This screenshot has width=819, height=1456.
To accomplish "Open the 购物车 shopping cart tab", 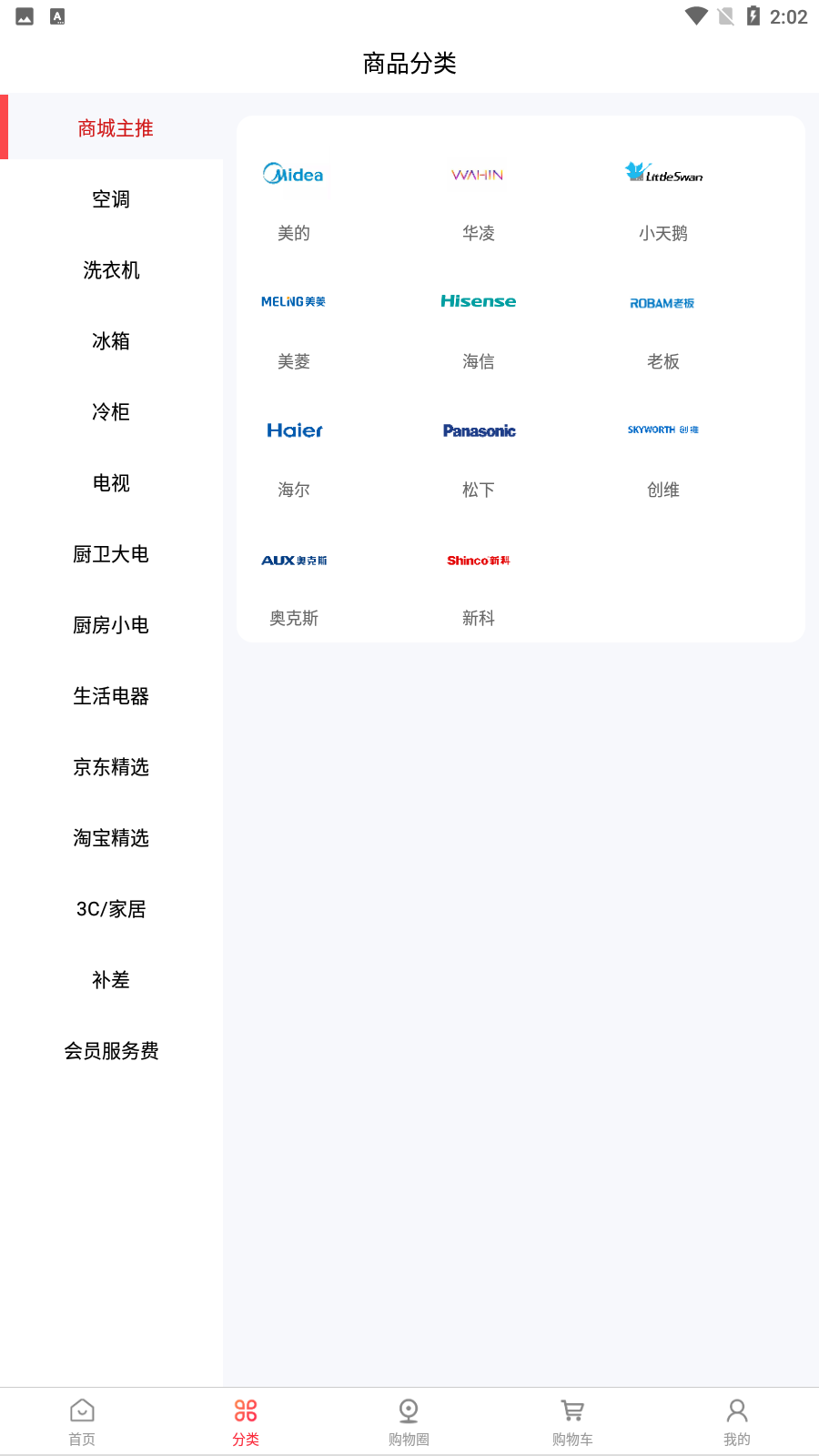I will pyautogui.click(x=571, y=1420).
